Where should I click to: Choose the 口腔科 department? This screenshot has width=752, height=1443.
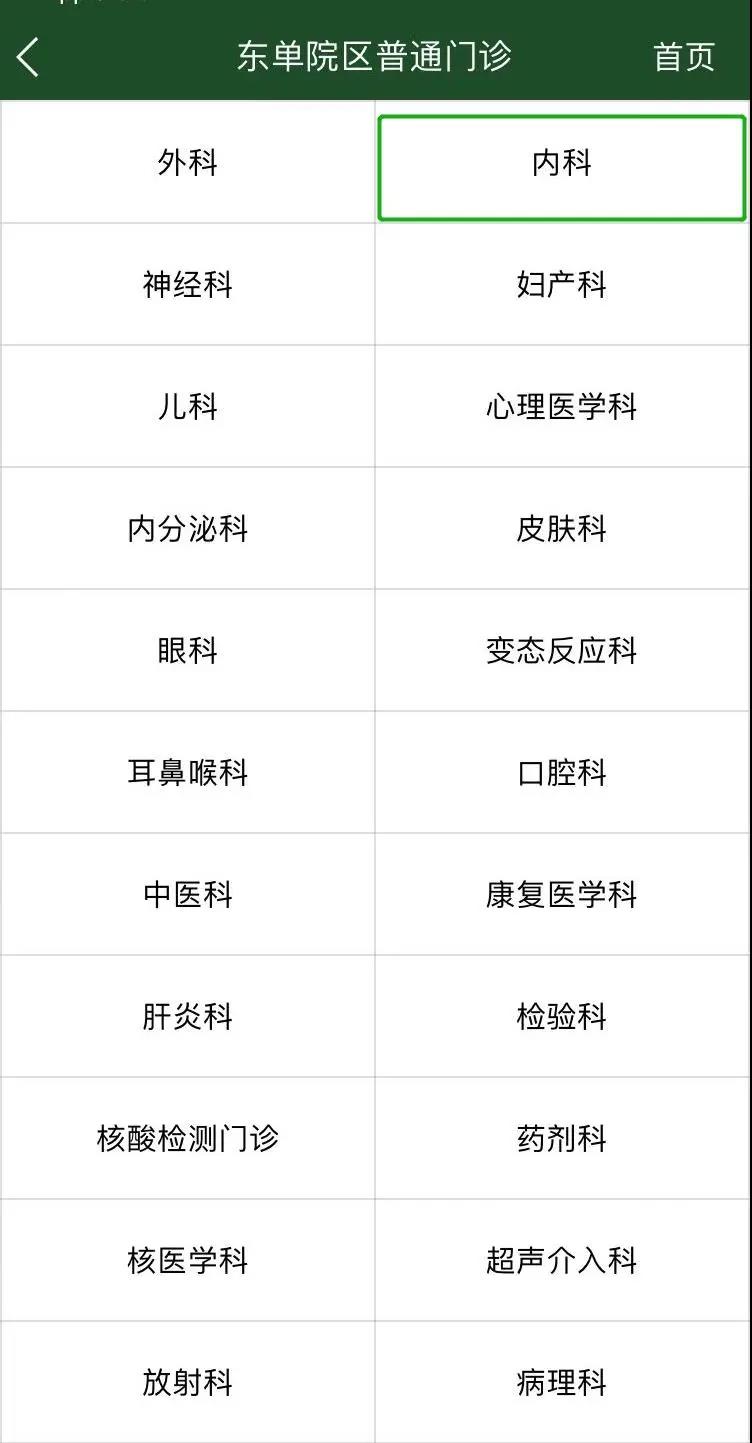pos(563,773)
